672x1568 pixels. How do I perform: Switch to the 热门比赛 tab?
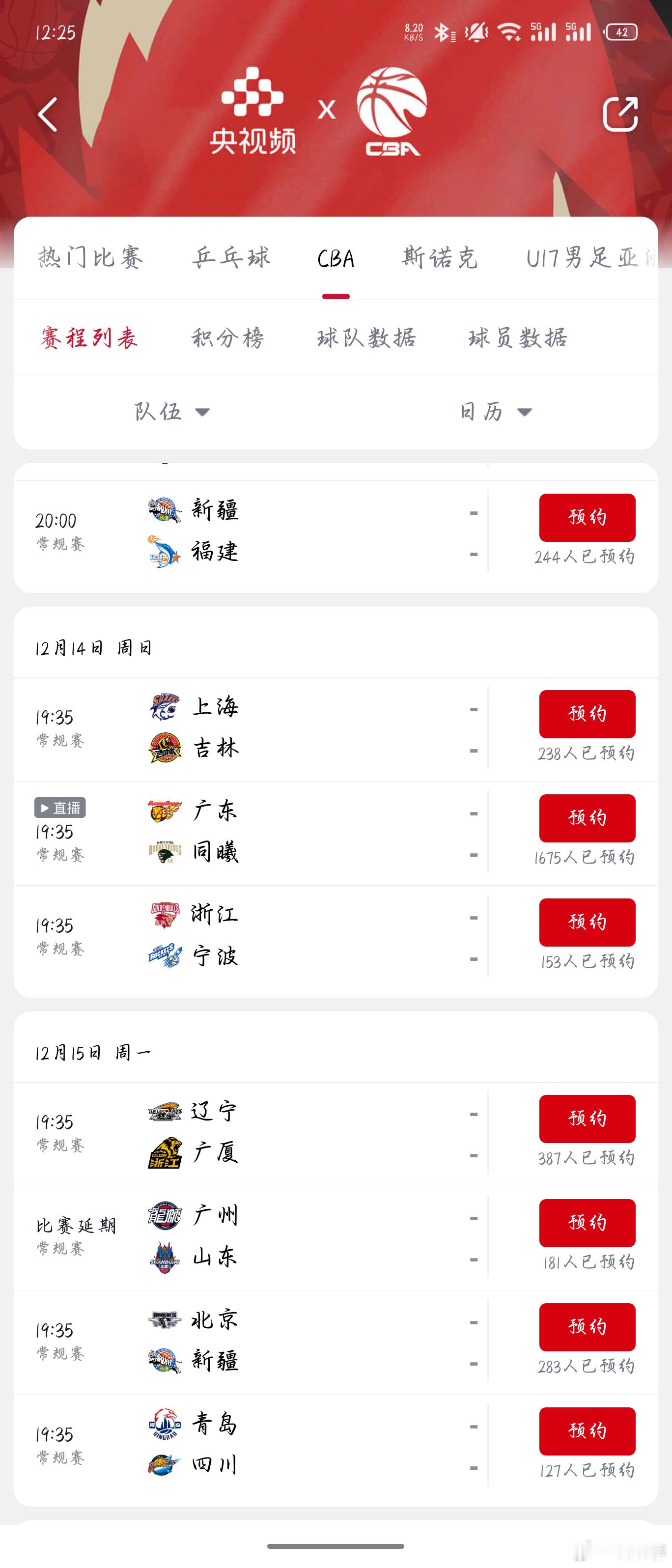(x=91, y=258)
